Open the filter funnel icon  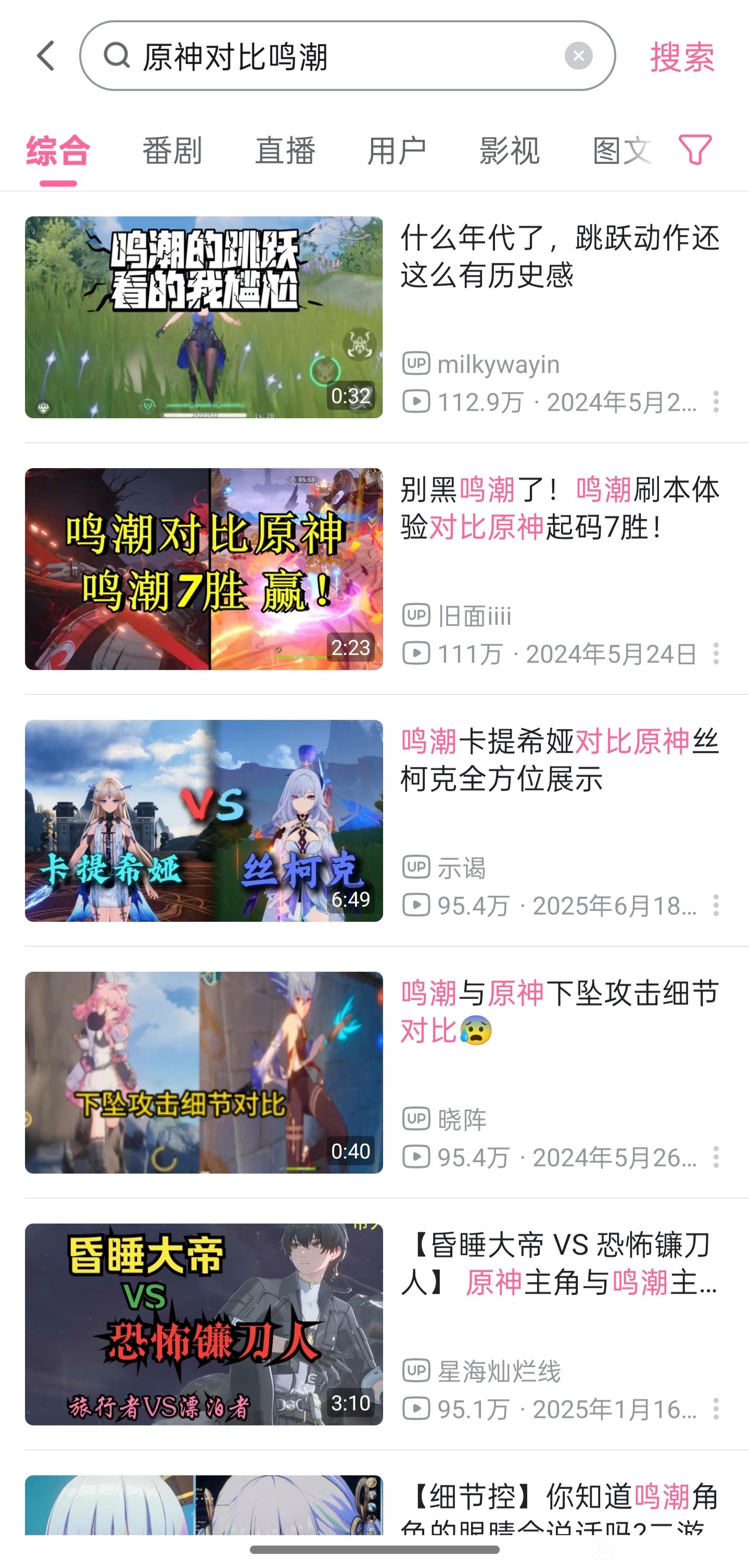(695, 150)
